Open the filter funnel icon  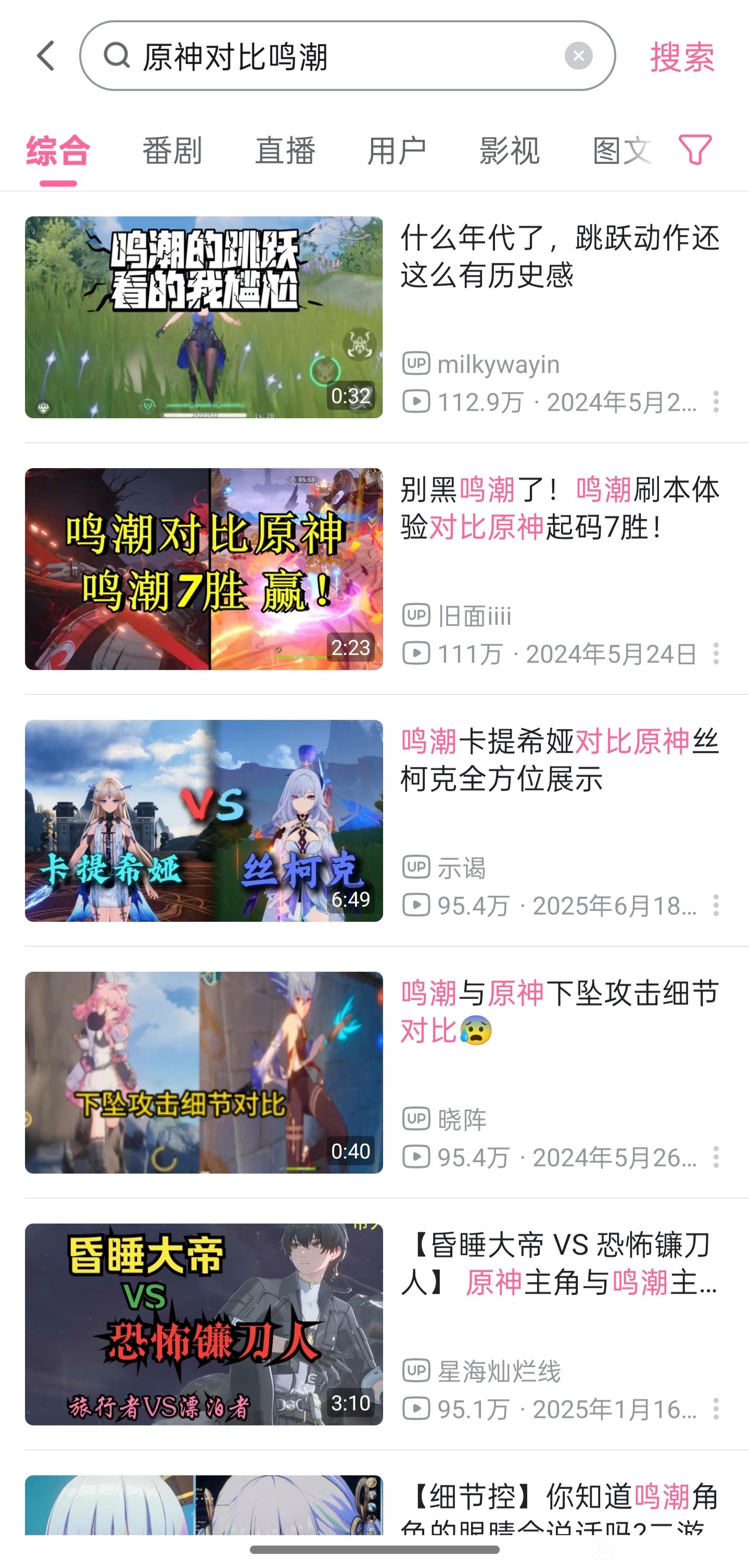(695, 150)
